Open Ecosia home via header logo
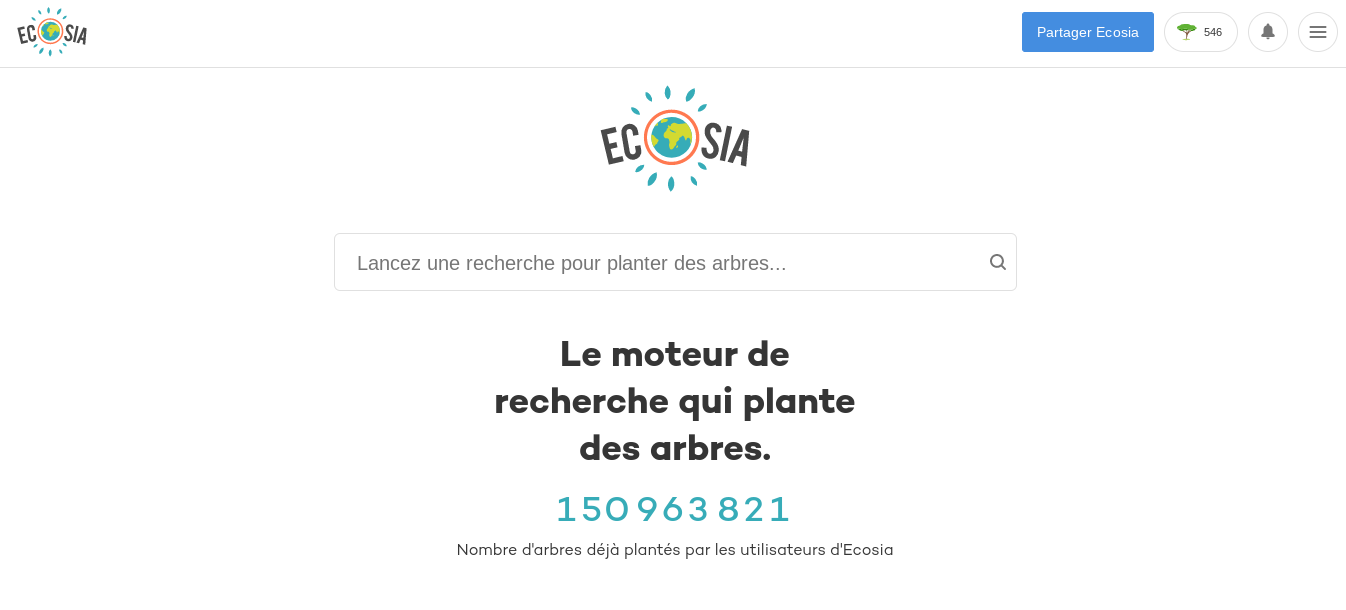The width and height of the screenshot is (1346, 610). (x=52, y=32)
